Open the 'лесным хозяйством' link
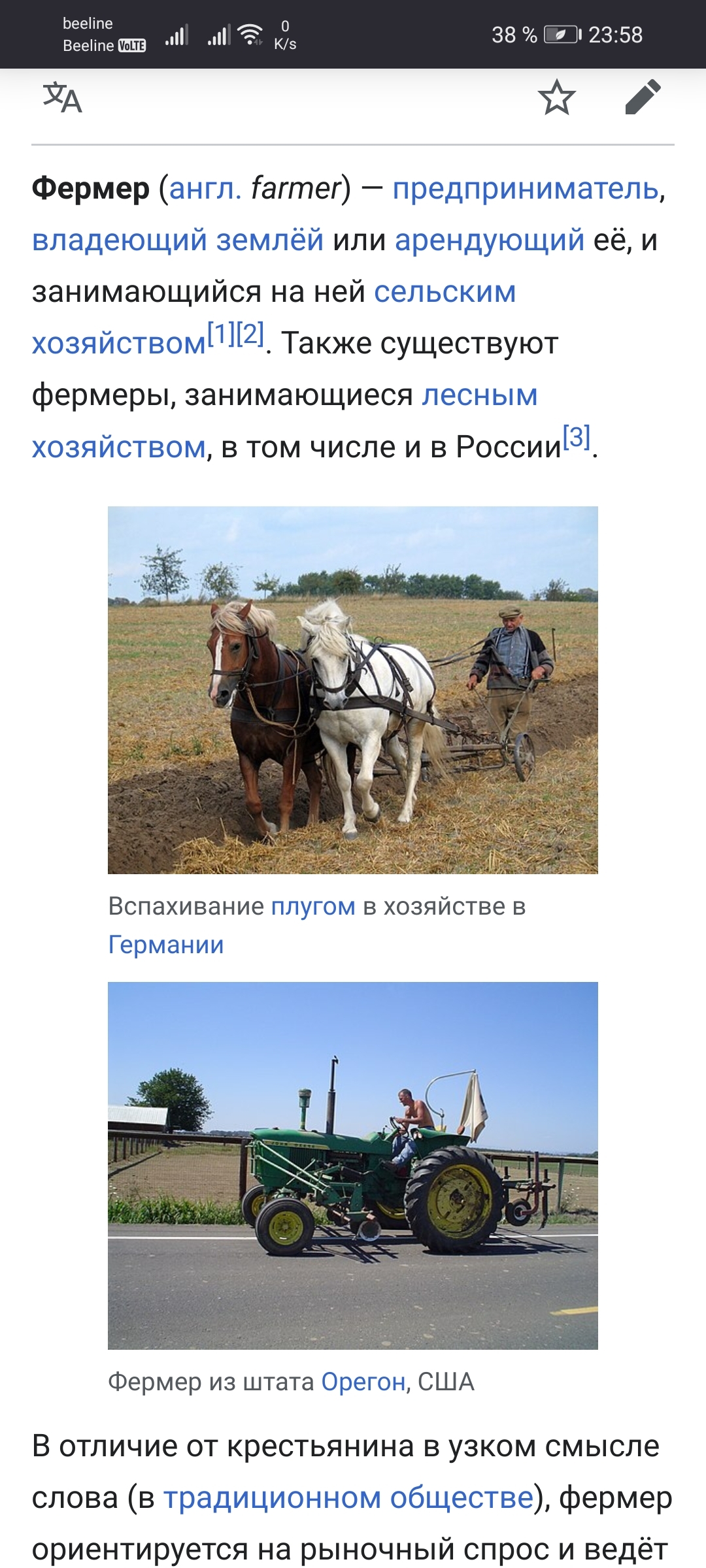The image size is (706, 1568). 479,395
